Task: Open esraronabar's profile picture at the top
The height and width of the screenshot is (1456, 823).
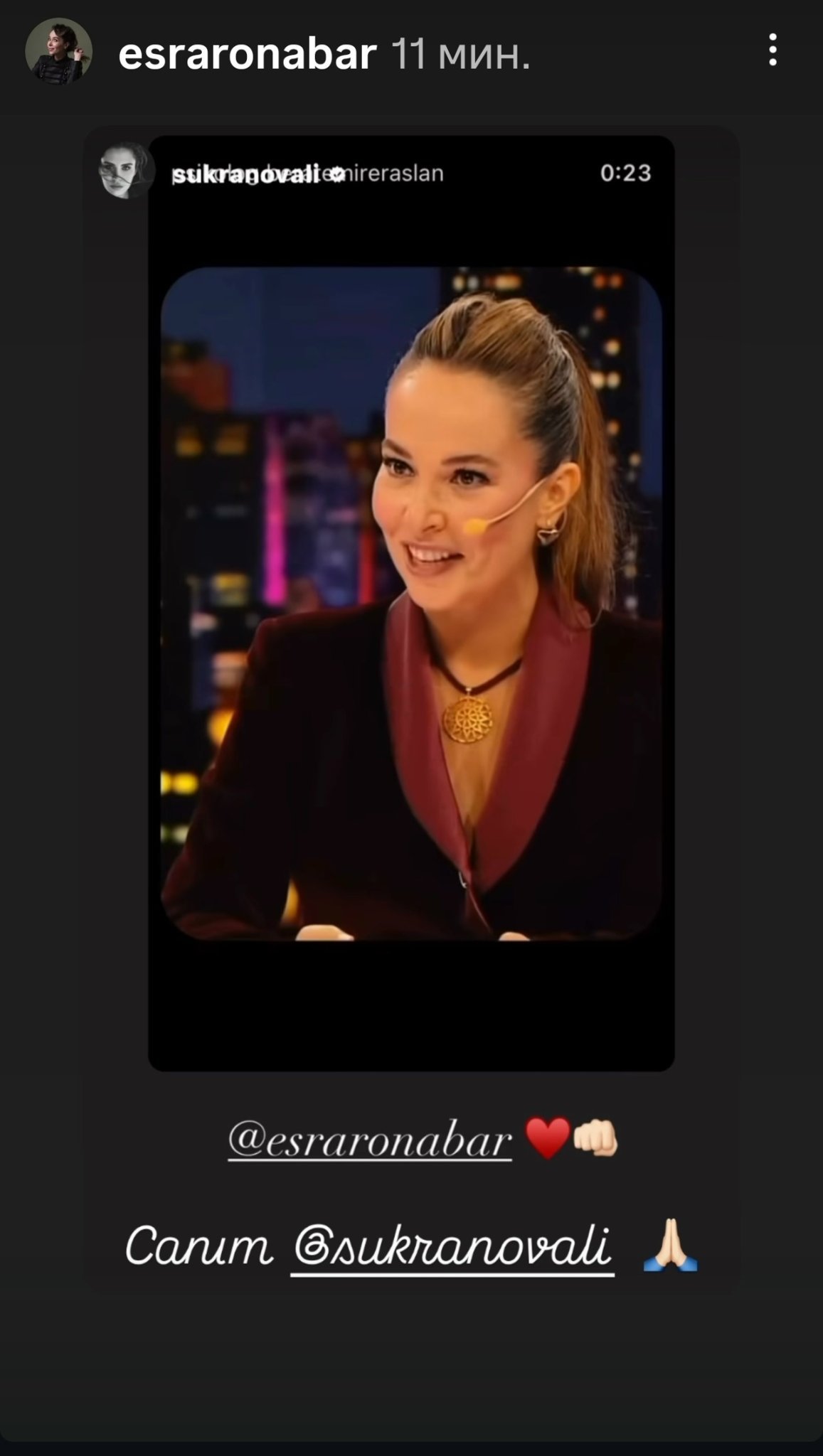Action: [59, 53]
